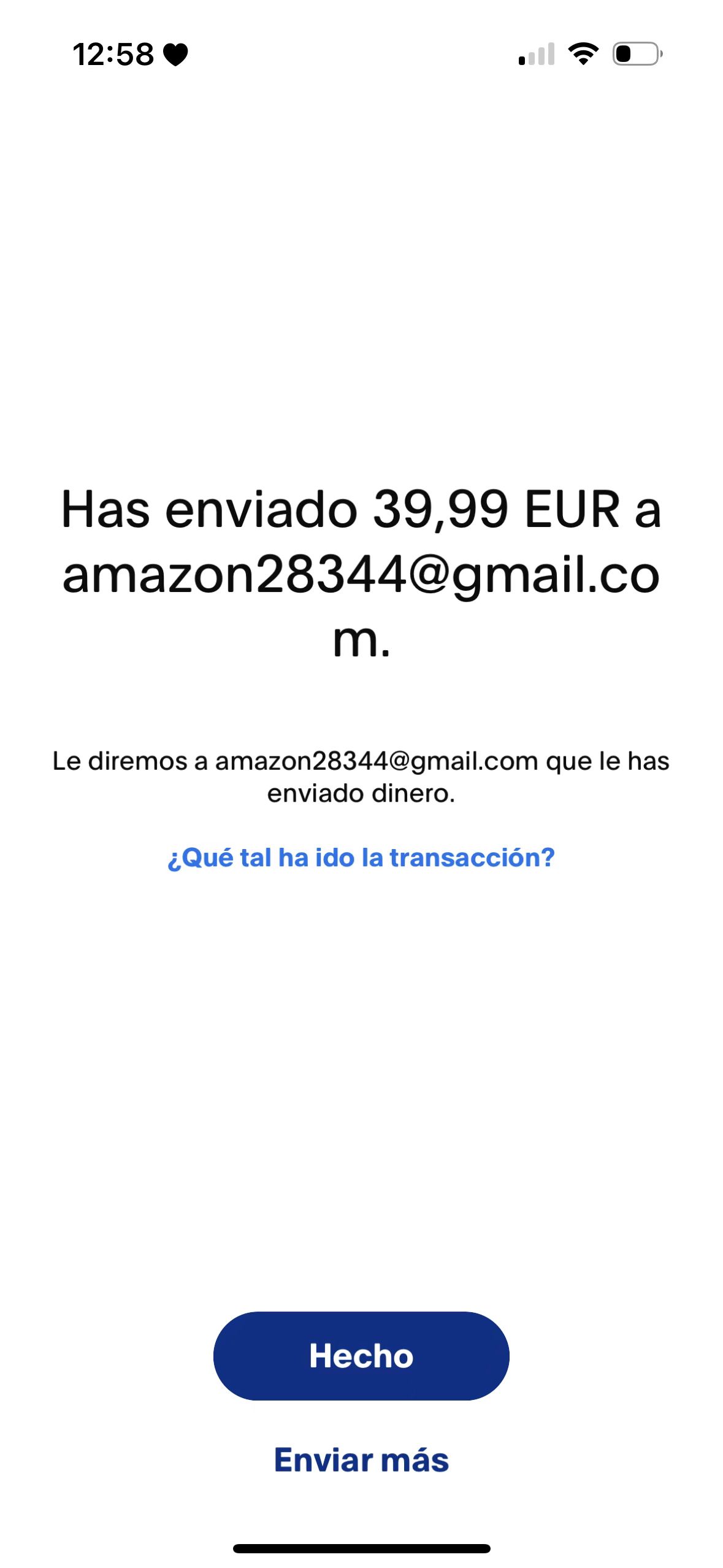Open the ¿Qué tal ha ido la transacción? link

361,857
